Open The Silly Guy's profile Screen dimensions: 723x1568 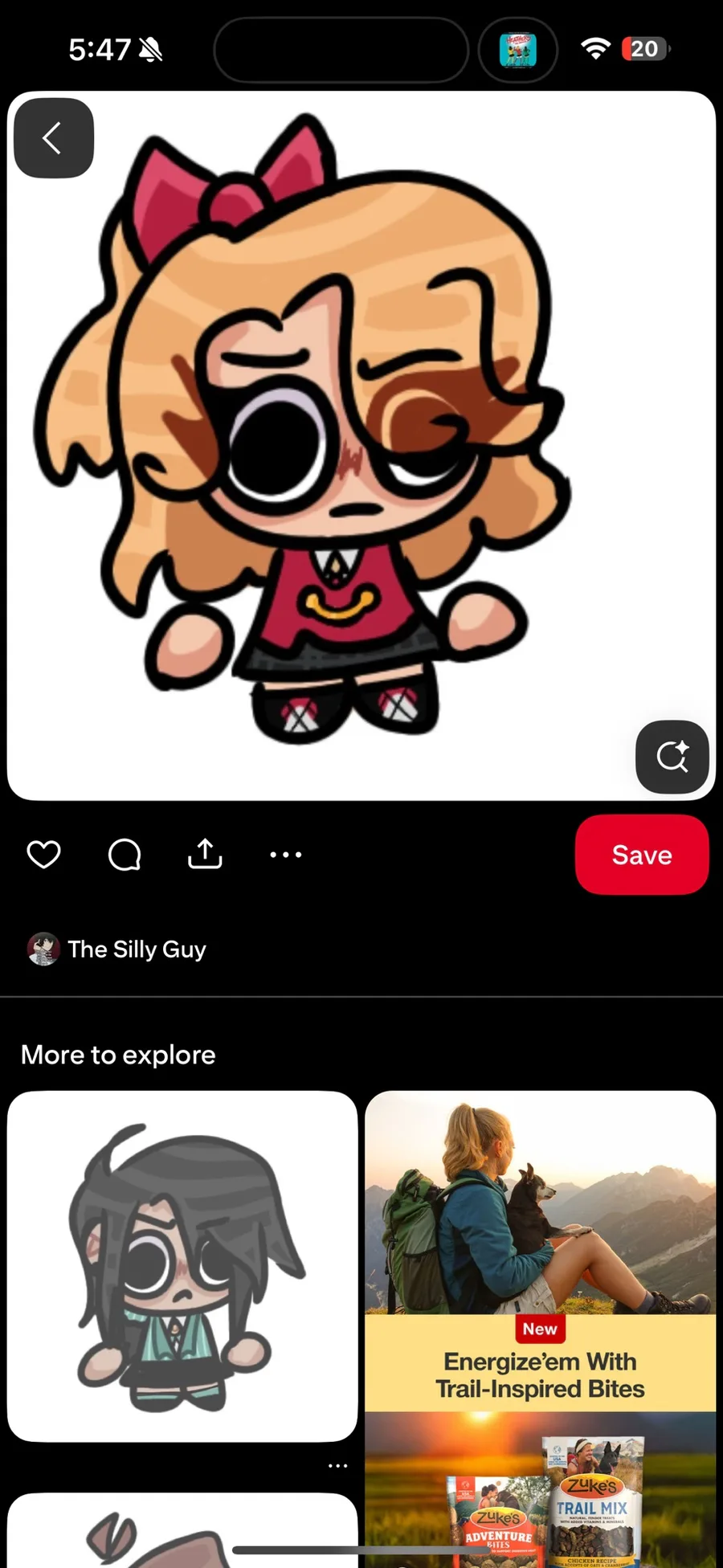(x=117, y=949)
